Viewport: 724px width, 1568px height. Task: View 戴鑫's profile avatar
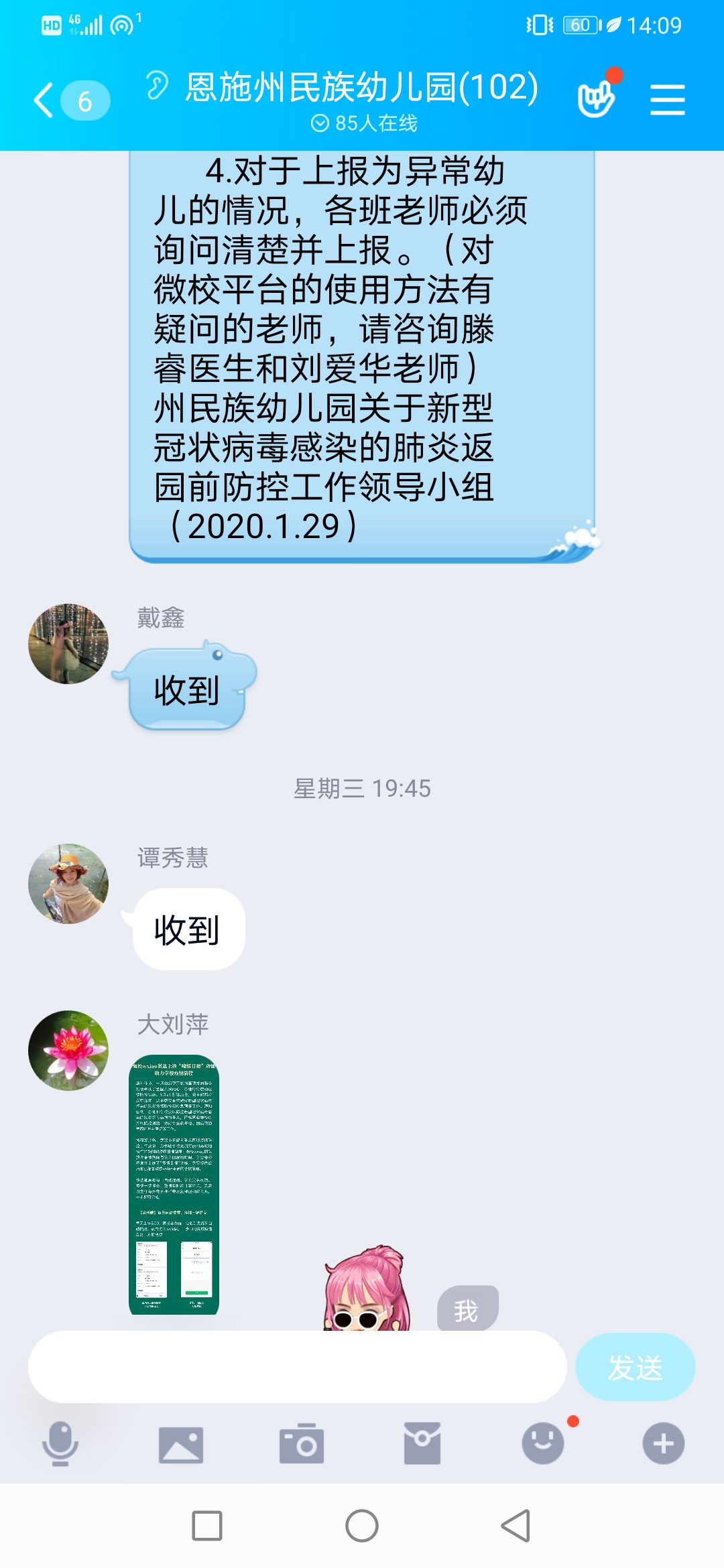pos(68,644)
